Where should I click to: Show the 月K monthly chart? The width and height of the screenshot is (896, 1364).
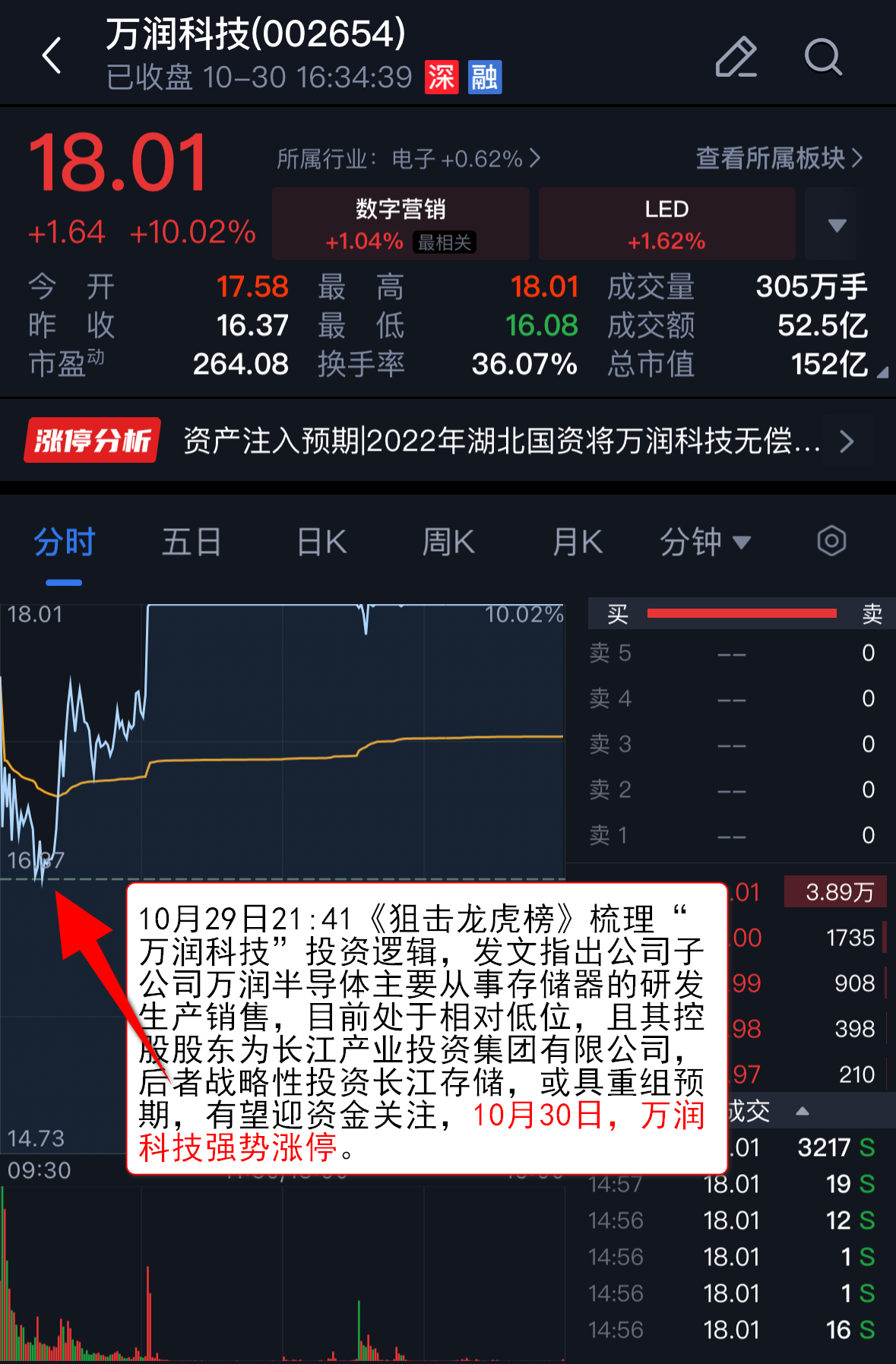pos(578,543)
